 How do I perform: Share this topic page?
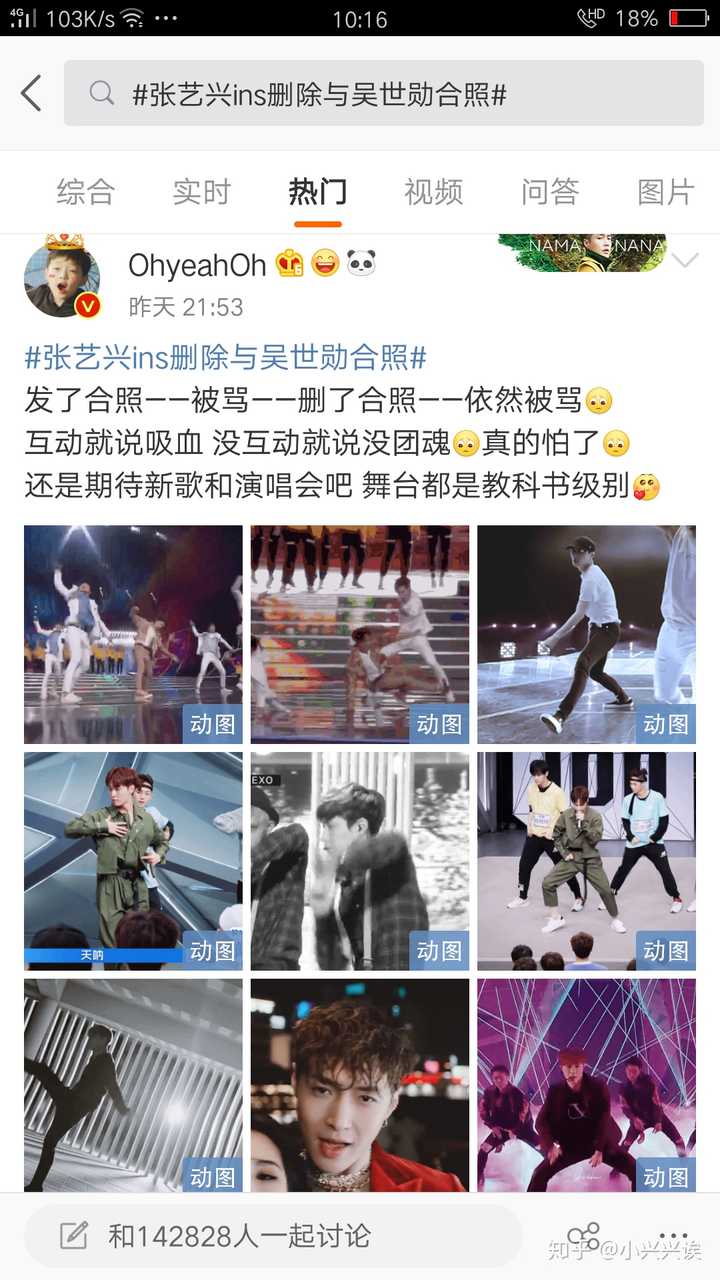point(584,1236)
